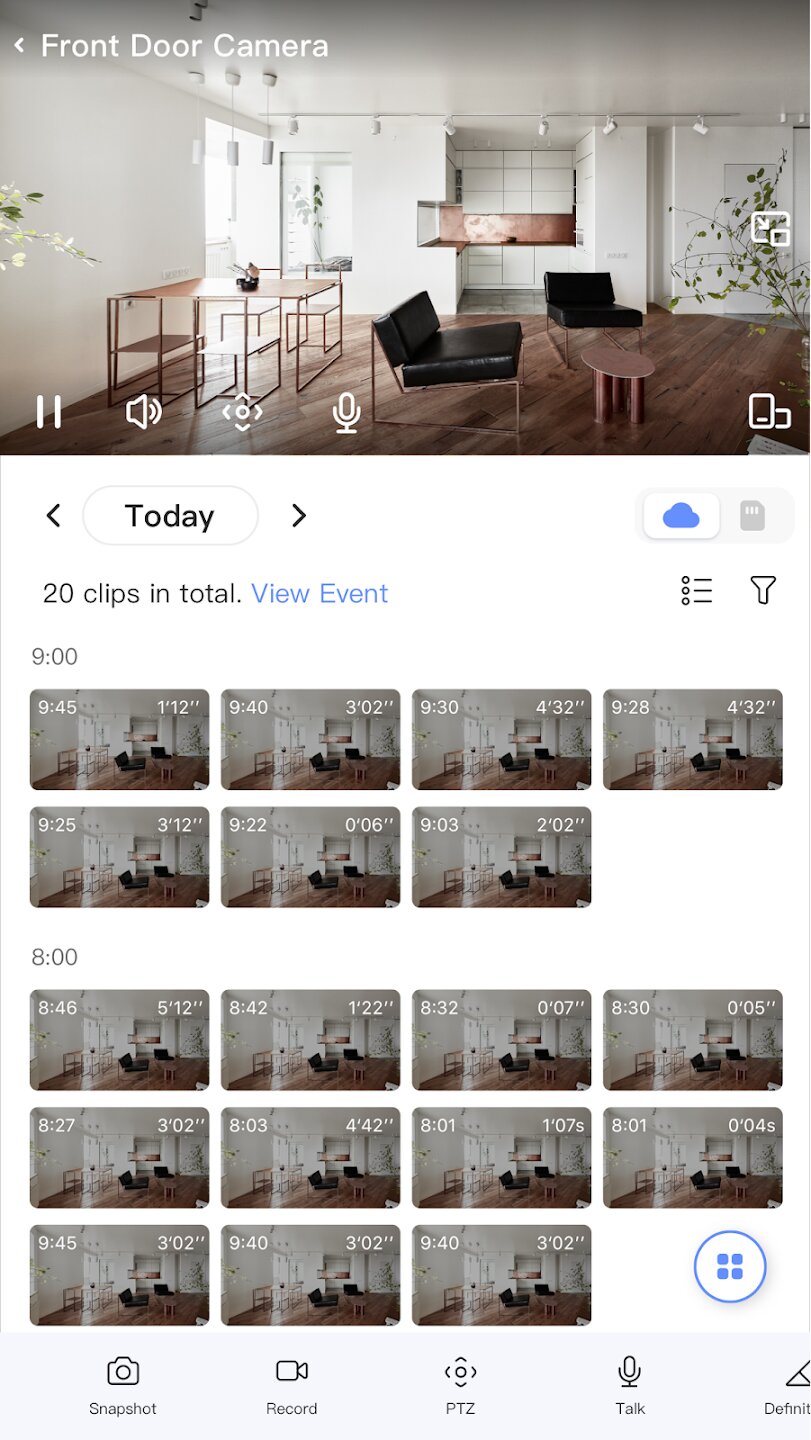Open the View Event link

tap(319, 594)
